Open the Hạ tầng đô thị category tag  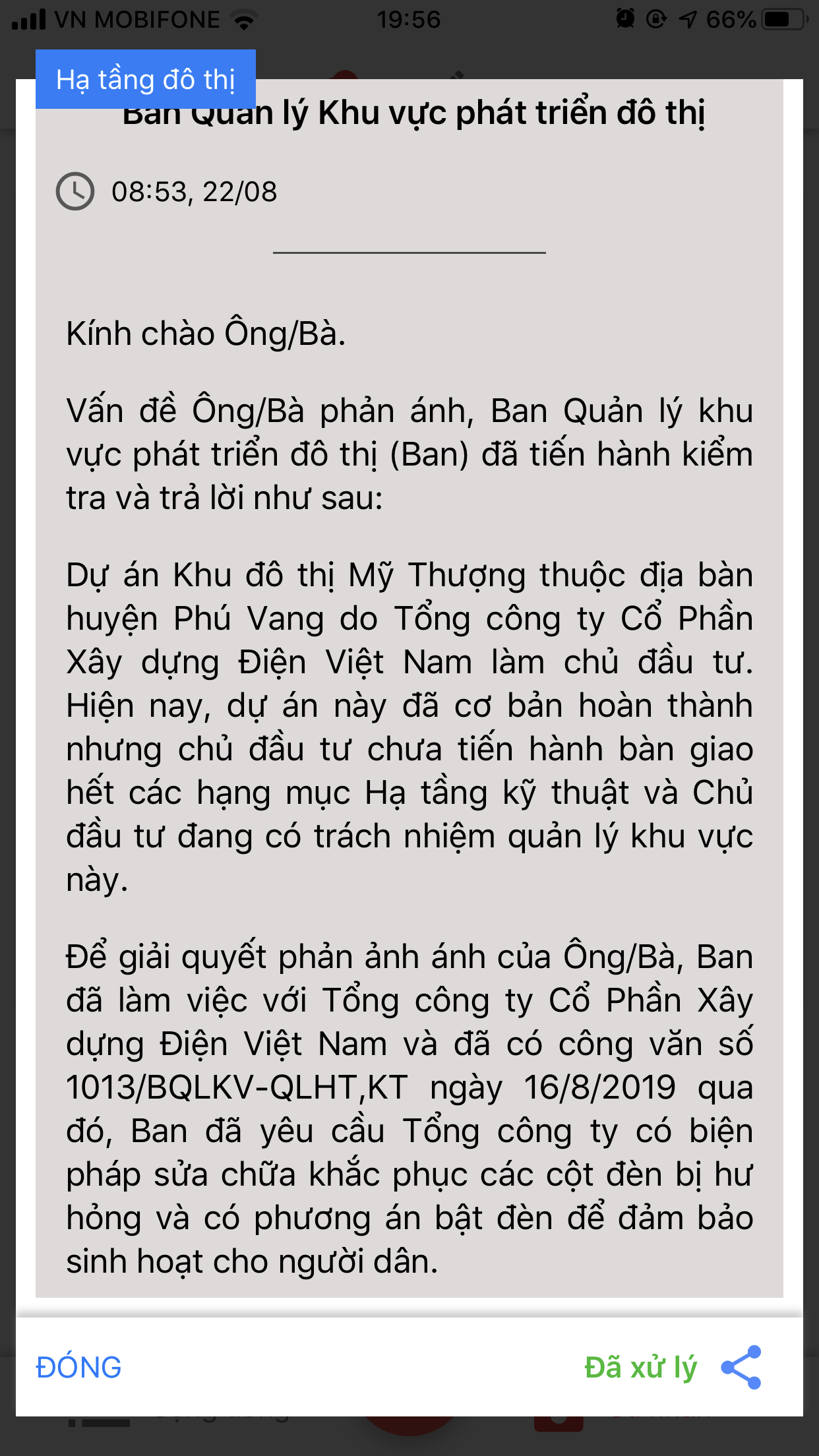(x=146, y=79)
